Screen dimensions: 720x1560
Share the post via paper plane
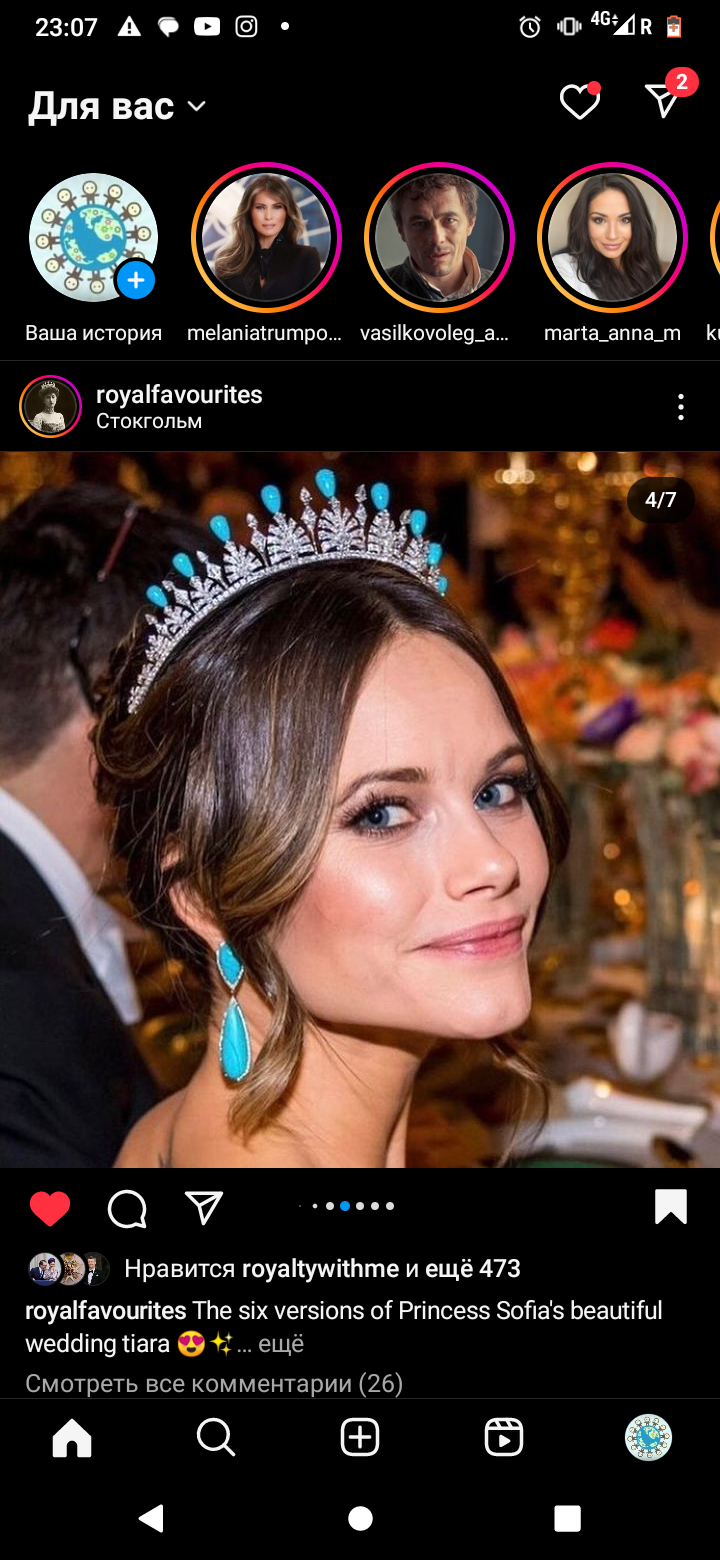[204, 1208]
